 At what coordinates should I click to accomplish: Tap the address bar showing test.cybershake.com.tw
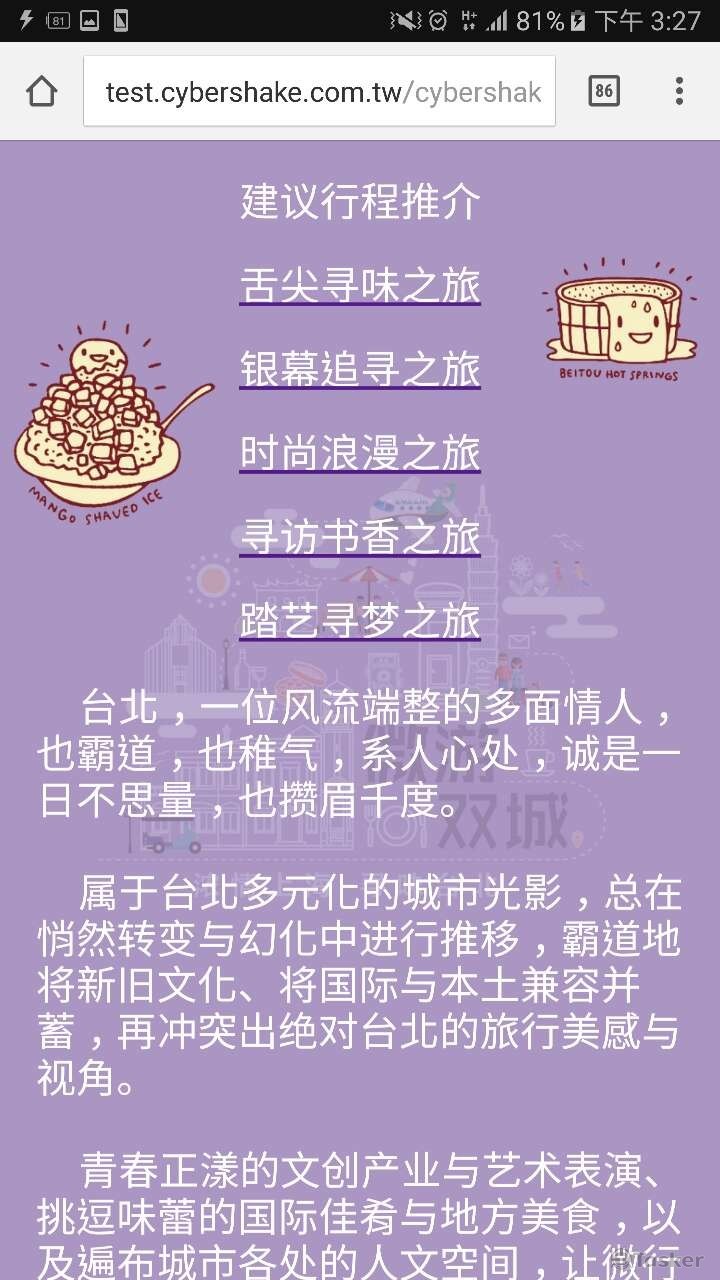[320, 92]
